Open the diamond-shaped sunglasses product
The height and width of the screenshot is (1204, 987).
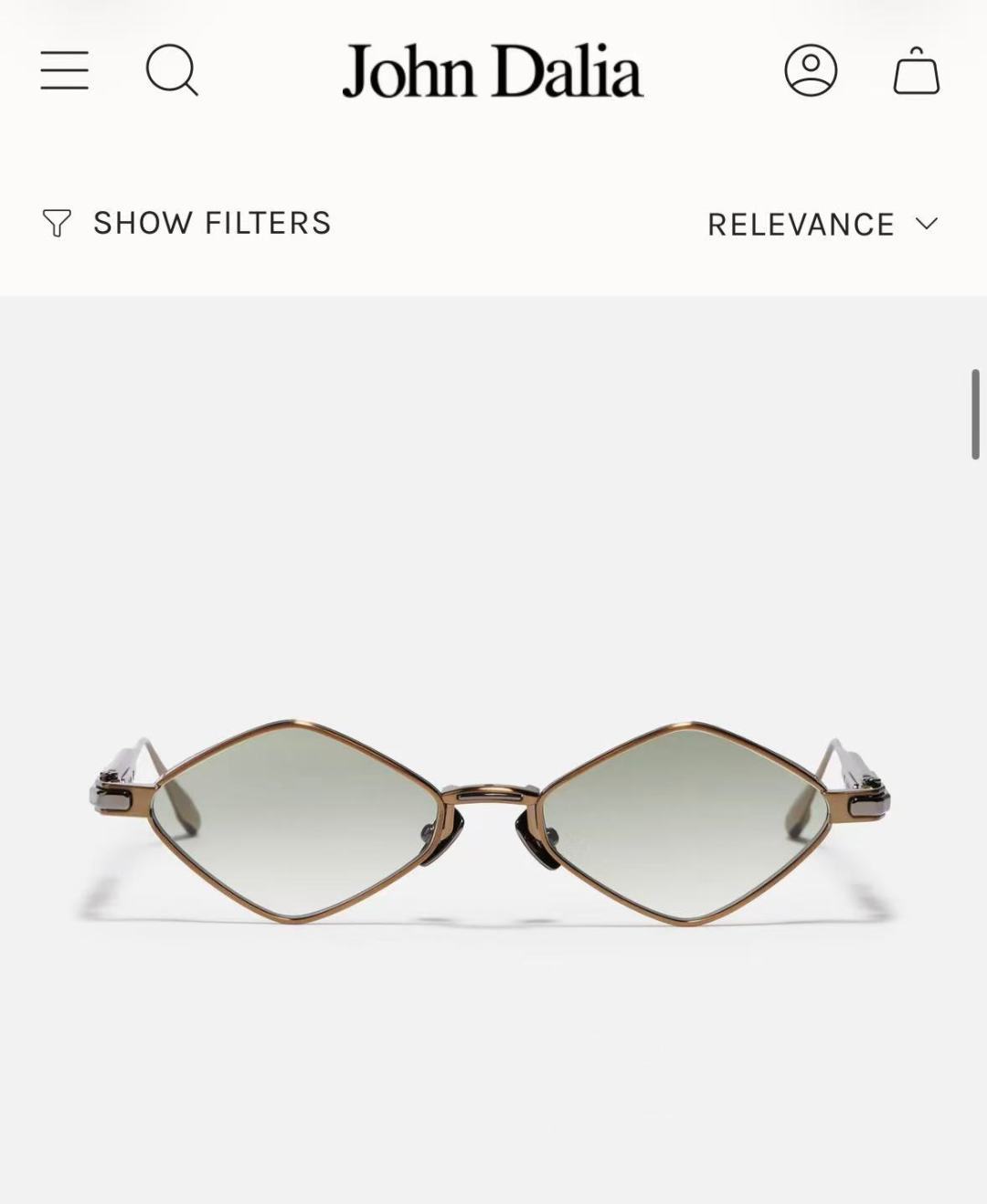tap(493, 822)
